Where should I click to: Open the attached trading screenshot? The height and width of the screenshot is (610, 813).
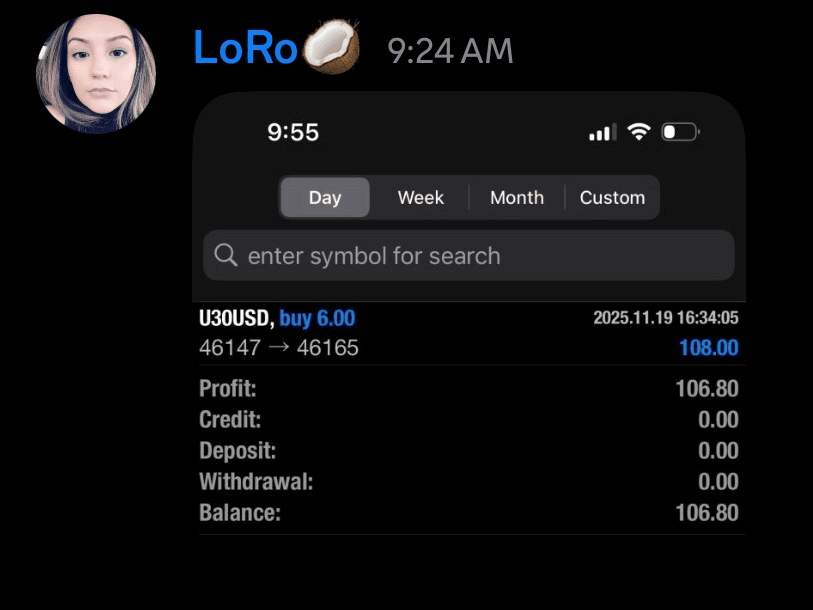(469, 320)
